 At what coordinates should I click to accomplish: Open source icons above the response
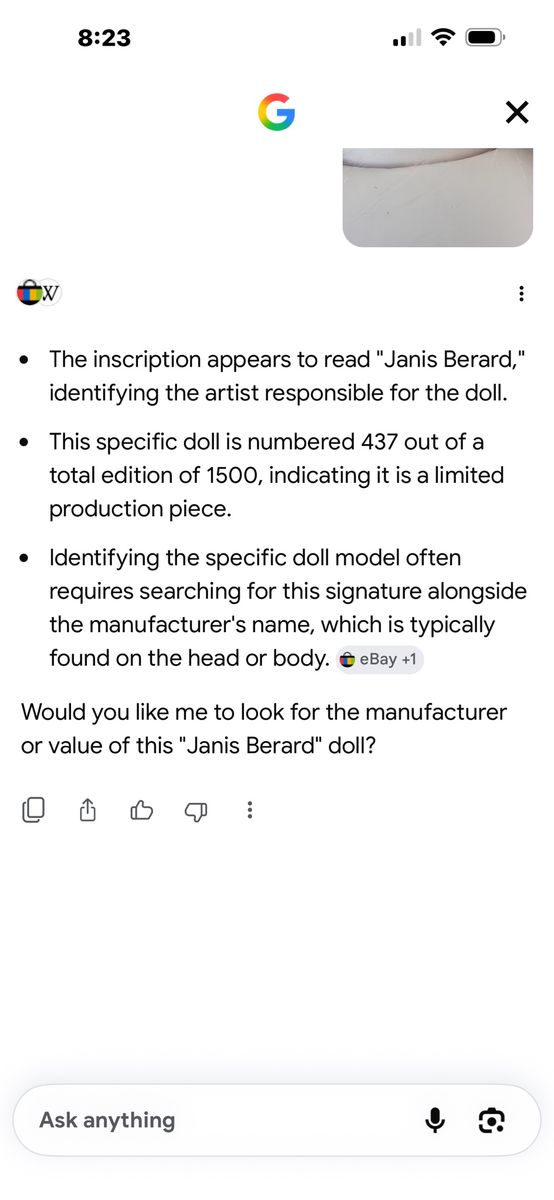39,293
